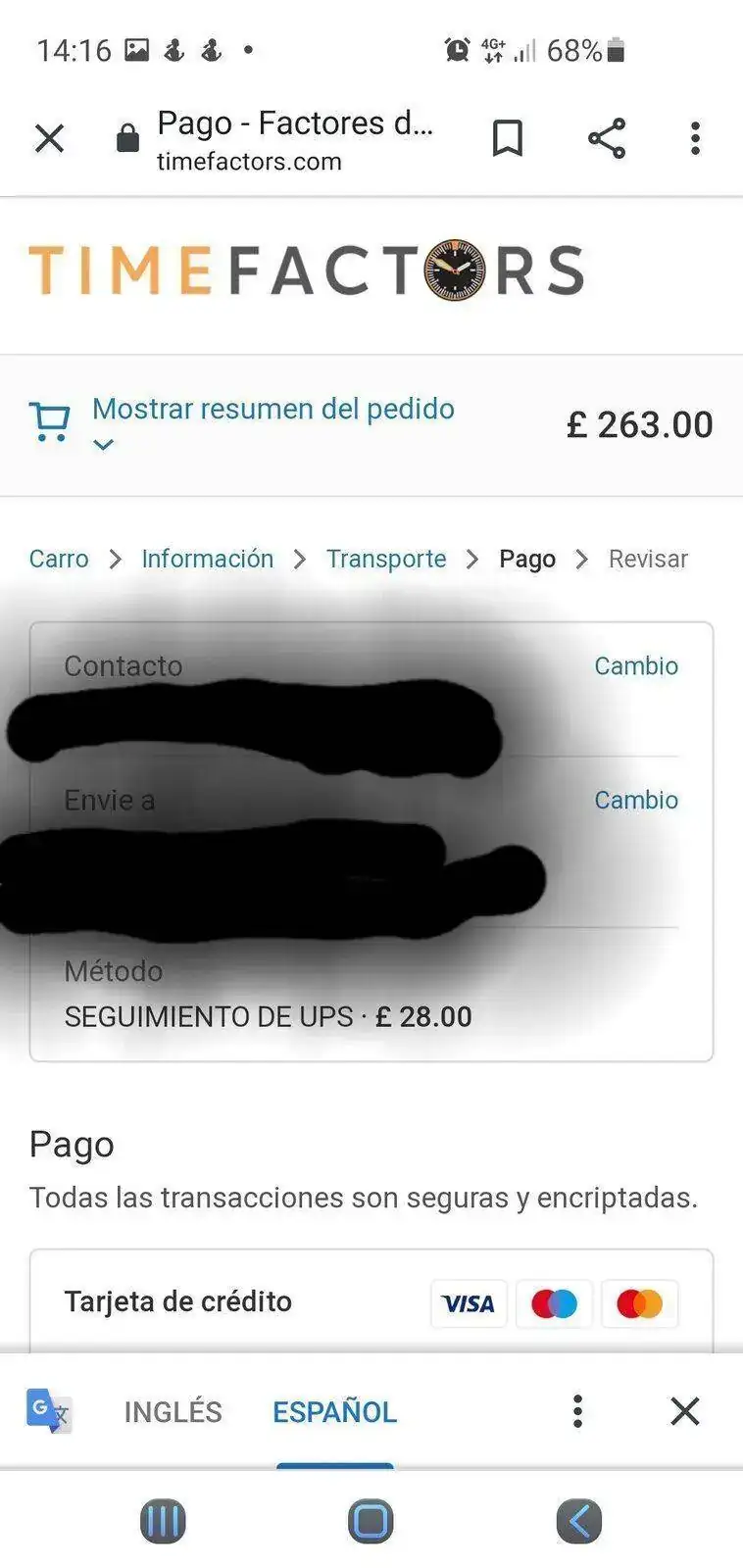Select the Español translation tab
Viewport: 743px width, 1568px height.
coord(334,1411)
